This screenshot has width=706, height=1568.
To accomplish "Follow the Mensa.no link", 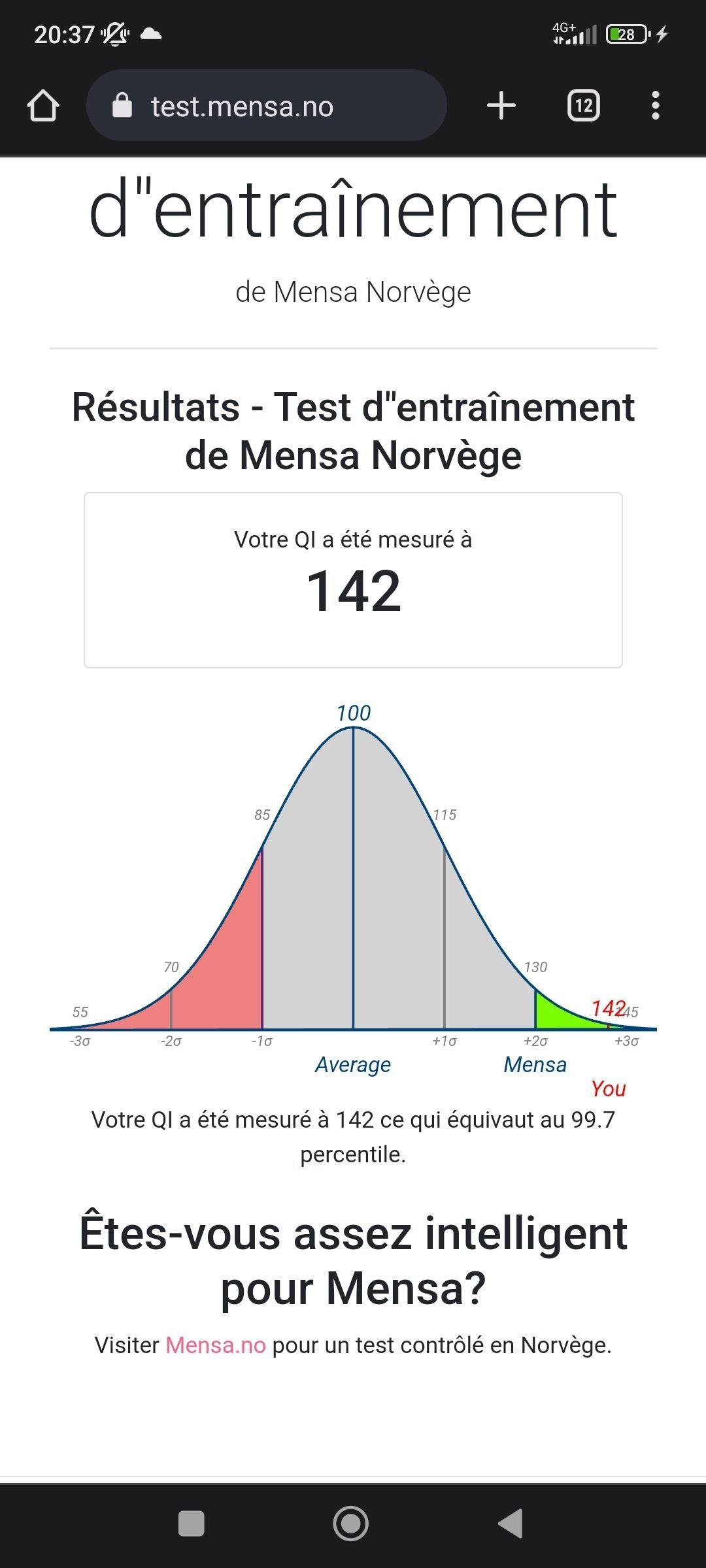I will point(216,1345).
